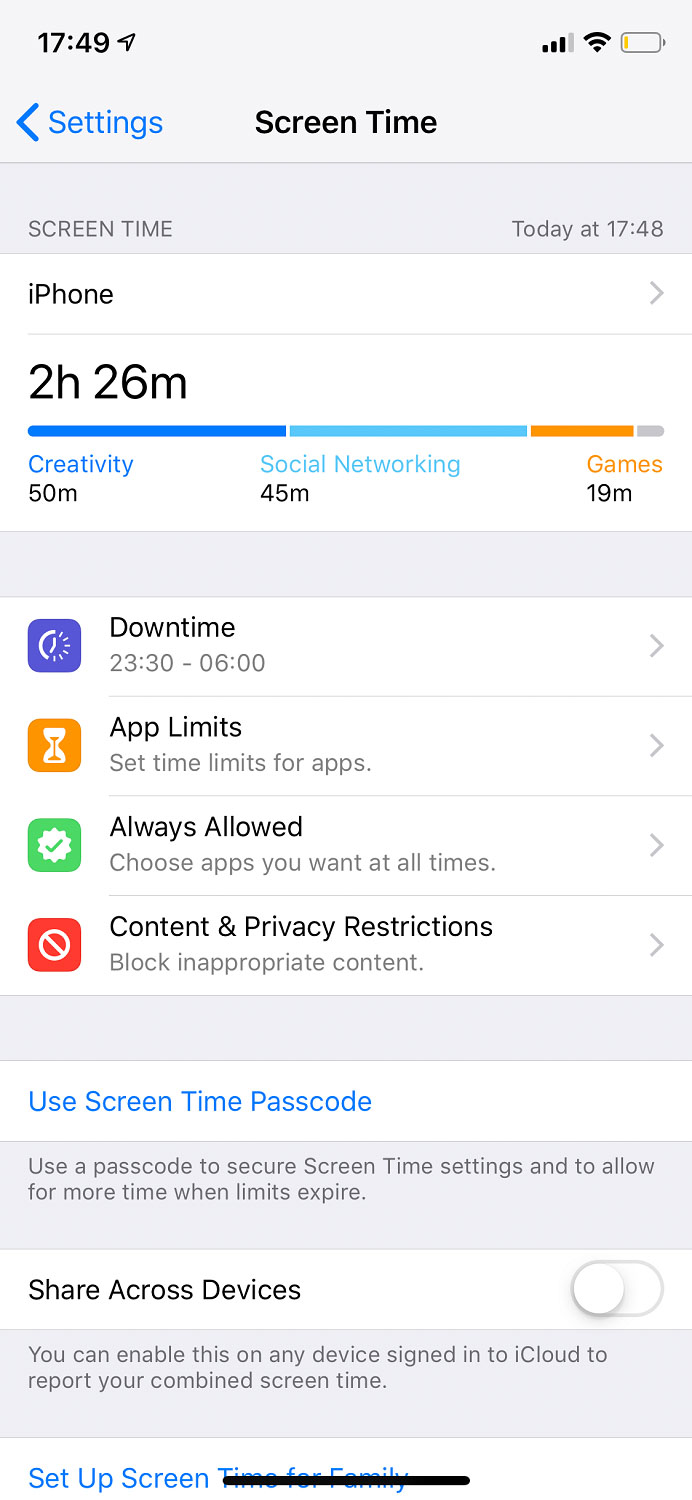The width and height of the screenshot is (692, 1500).
Task: Open App Limits
Action: pyautogui.click(x=346, y=746)
